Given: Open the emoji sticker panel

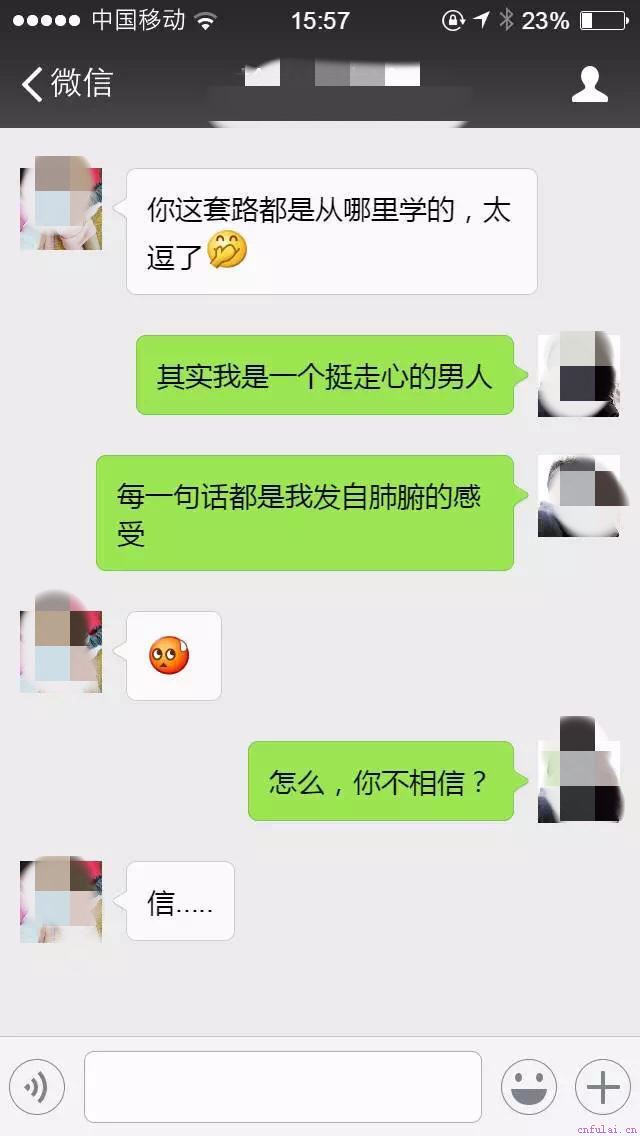Looking at the screenshot, I should 528,1087.
